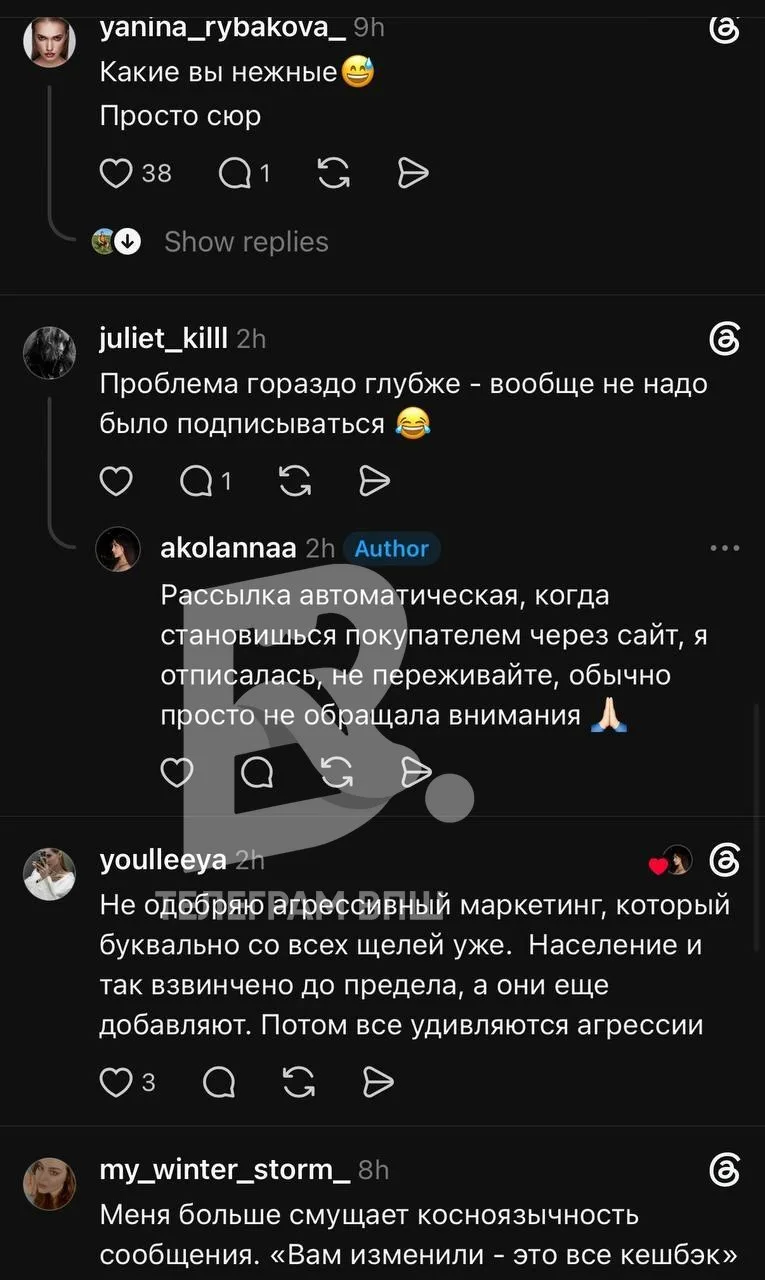Viewport: 765px width, 1280px height.
Task: Share juliet_killl's comment
Action: point(374,482)
